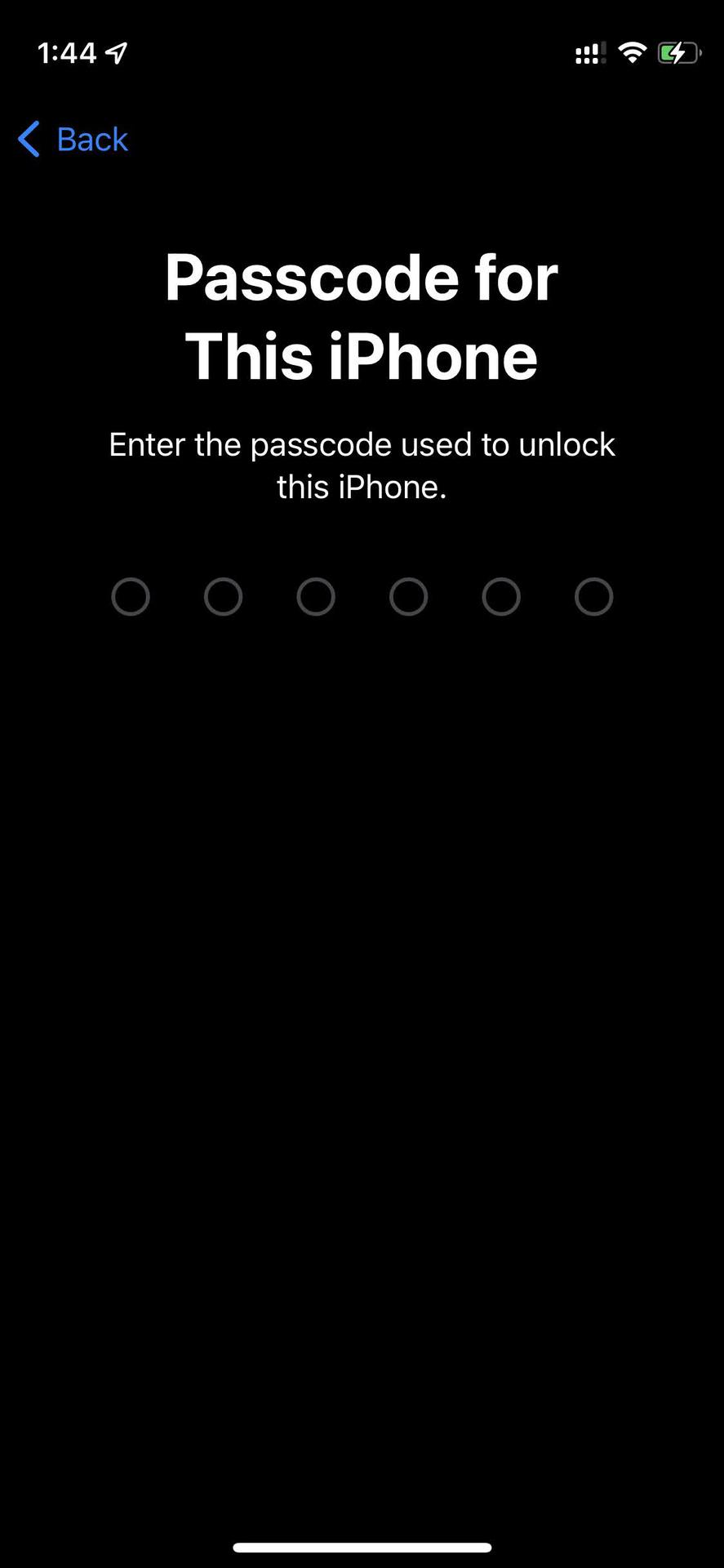Tap the passcode entry circles field
724x1568 pixels.
click(x=362, y=596)
